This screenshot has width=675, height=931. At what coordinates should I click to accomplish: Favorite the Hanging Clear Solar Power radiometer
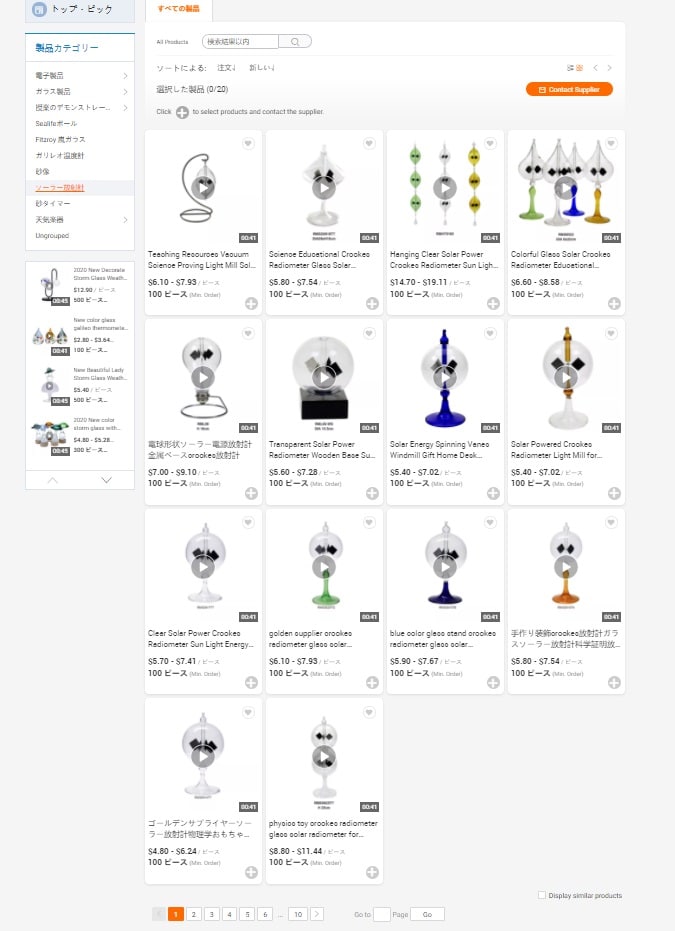tap(490, 144)
